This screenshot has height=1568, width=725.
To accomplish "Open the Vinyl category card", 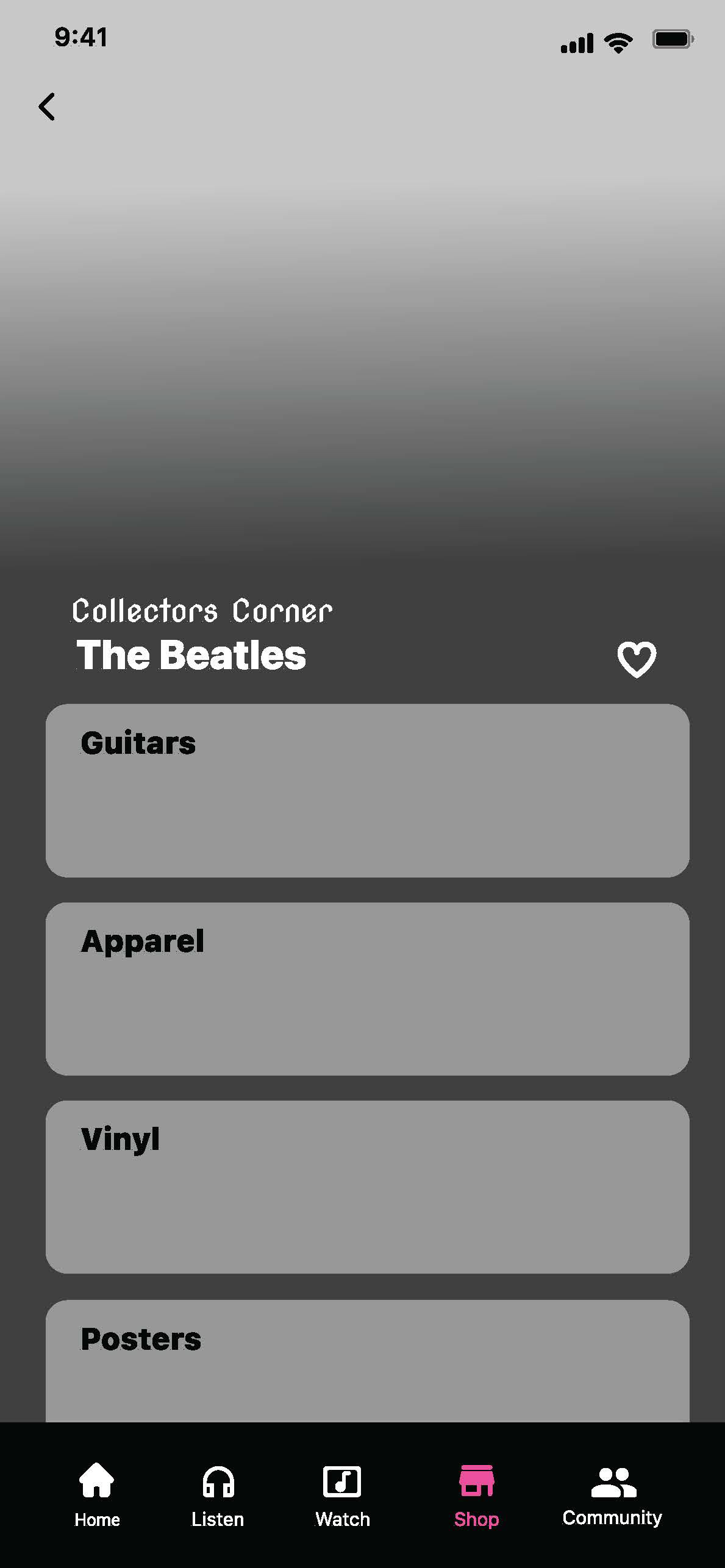I will (367, 1187).
